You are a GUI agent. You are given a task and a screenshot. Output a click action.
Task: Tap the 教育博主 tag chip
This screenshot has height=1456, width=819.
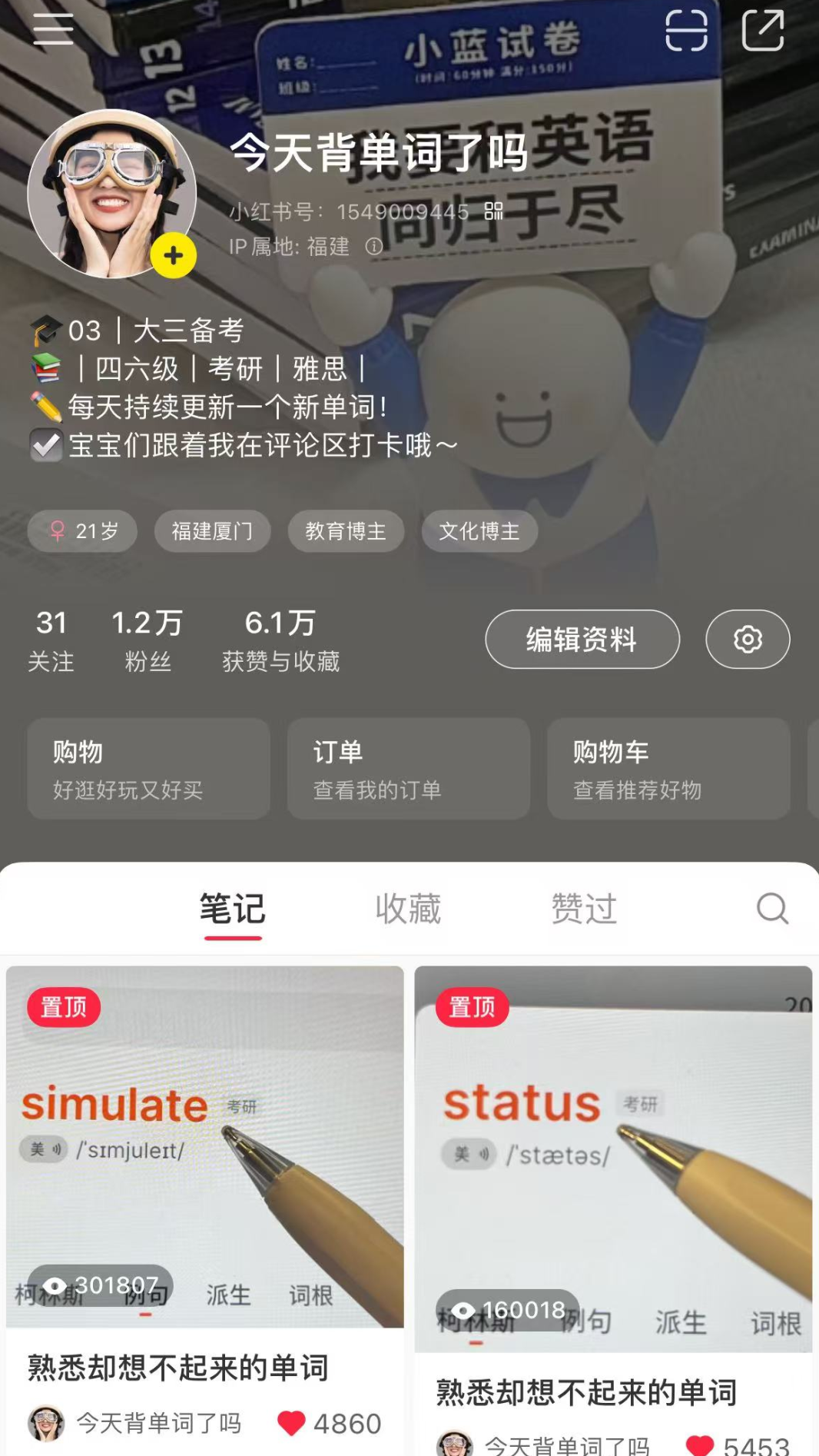coord(346,531)
